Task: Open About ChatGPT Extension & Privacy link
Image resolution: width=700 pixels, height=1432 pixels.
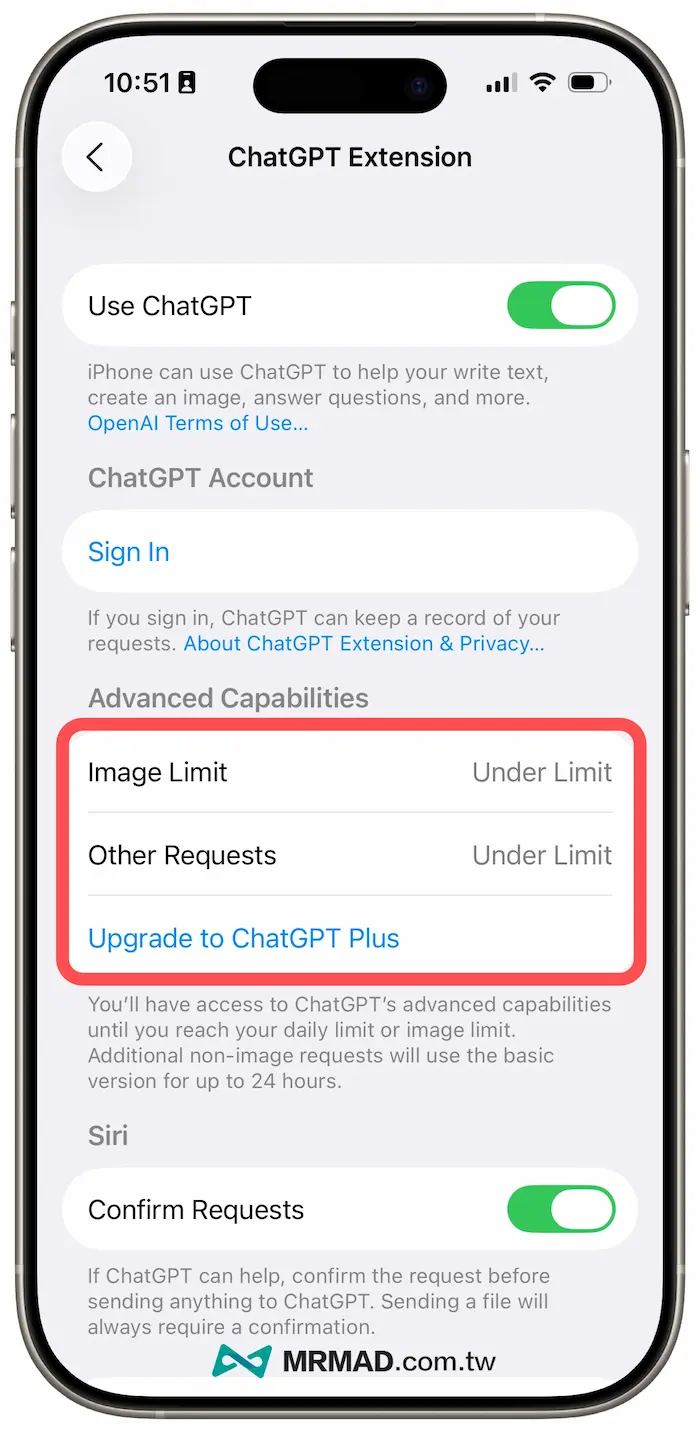Action: point(364,644)
